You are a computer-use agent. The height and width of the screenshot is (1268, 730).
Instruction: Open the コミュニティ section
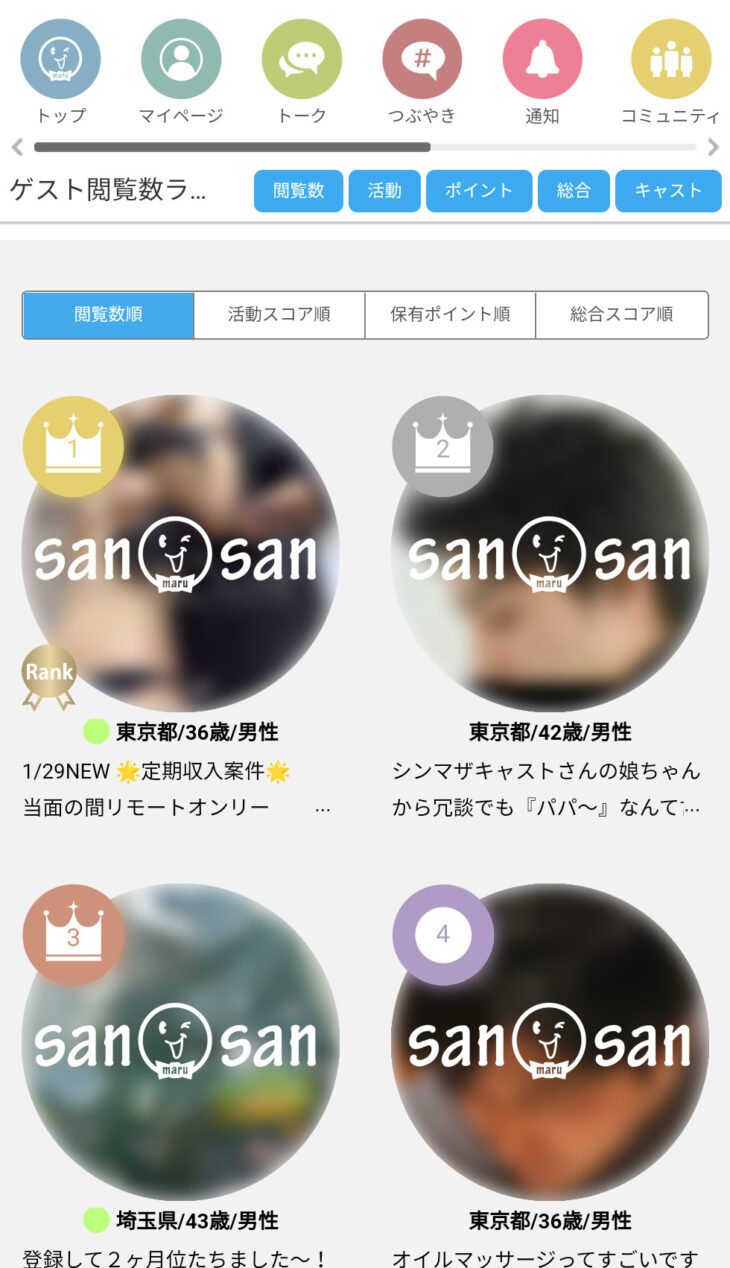coord(670,60)
